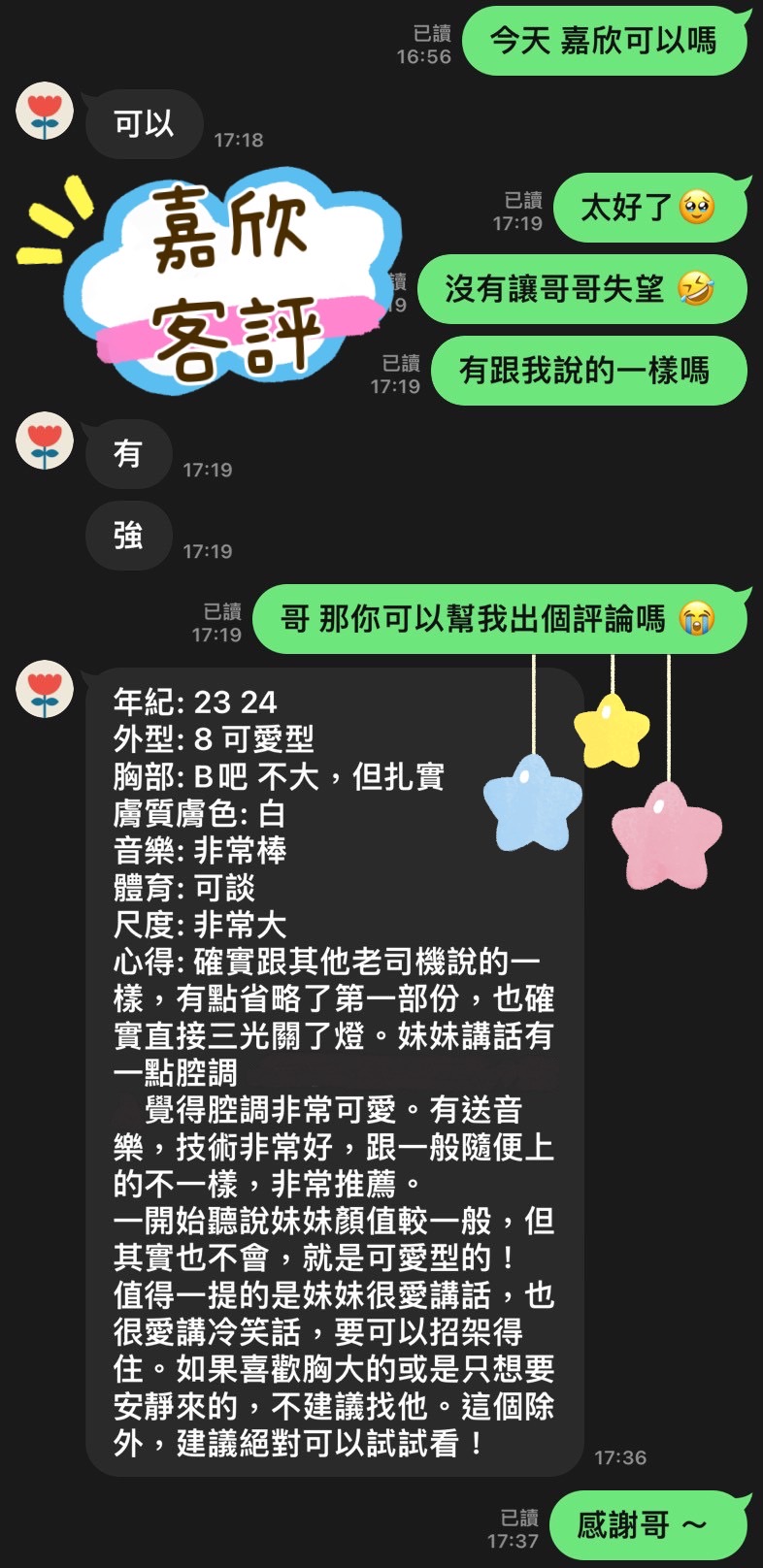
Task: Select the flower avatar beside the review message
Action: pos(45,690)
